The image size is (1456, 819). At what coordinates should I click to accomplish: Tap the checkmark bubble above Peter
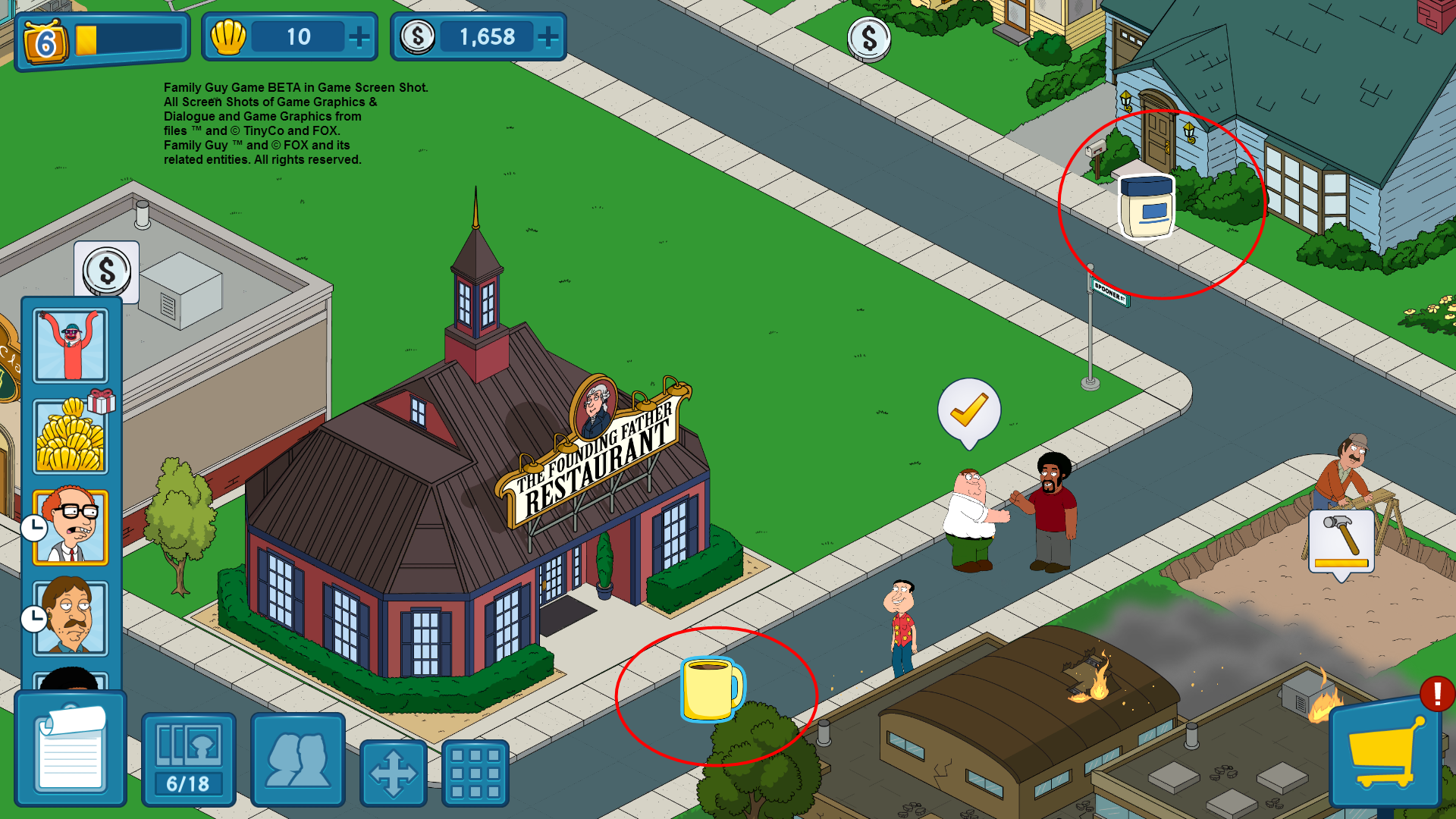pyautogui.click(x=968, y=411)
